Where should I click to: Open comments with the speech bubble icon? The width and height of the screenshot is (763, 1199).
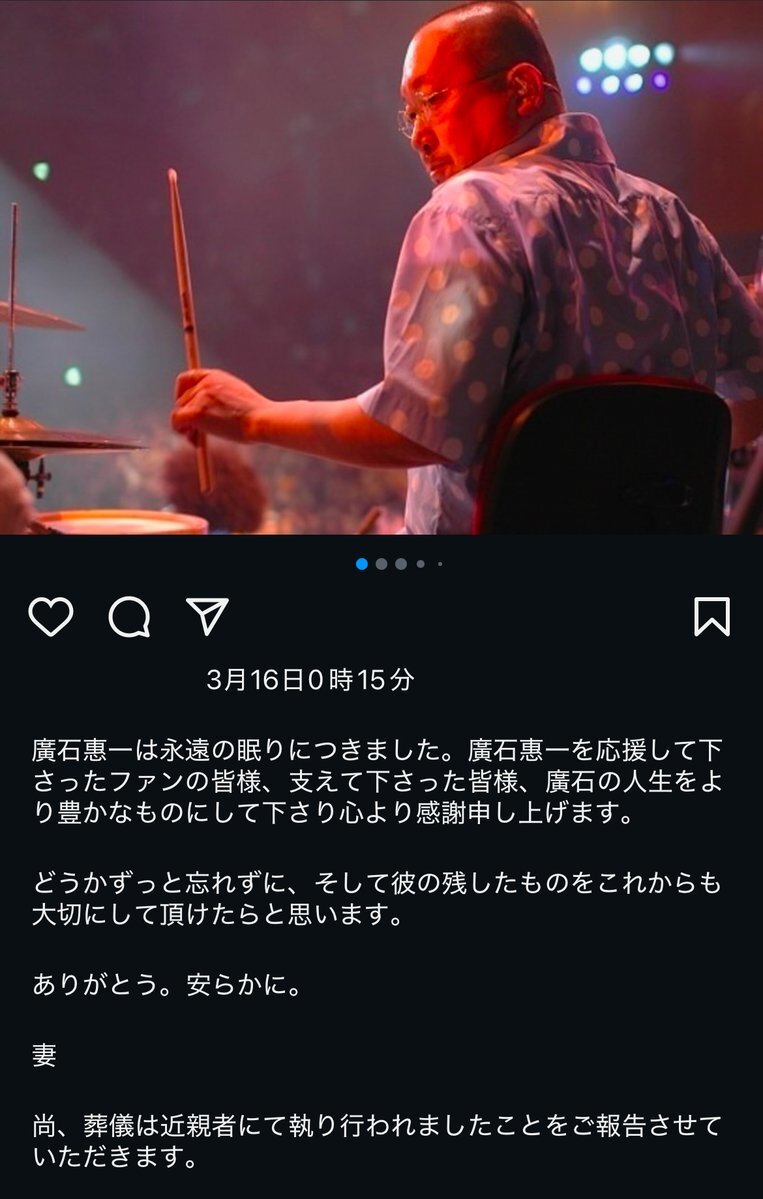pos(129,617)
